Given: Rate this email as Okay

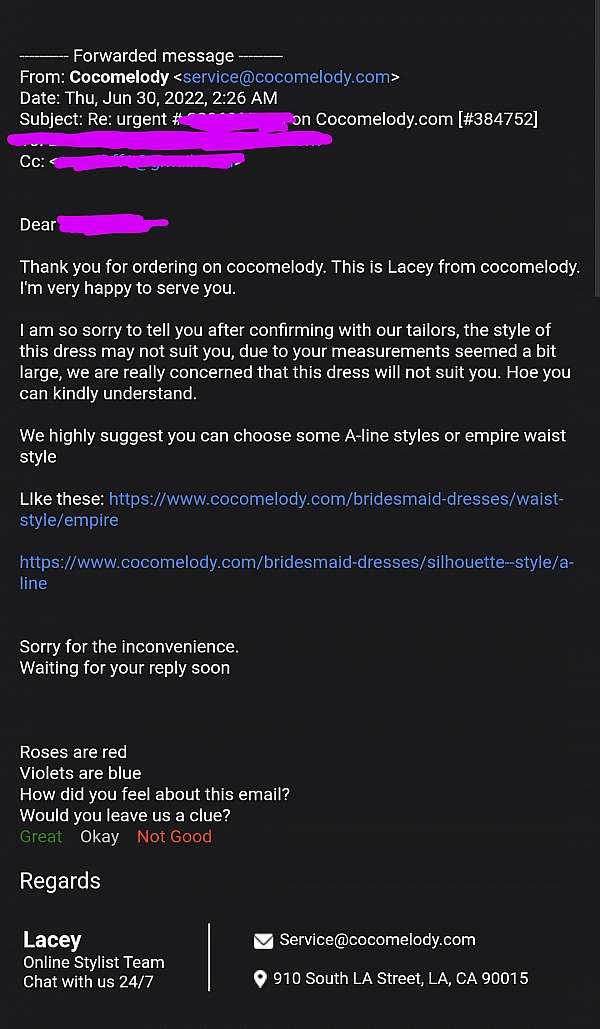Looking at the screenshot, I should point(99,837).
